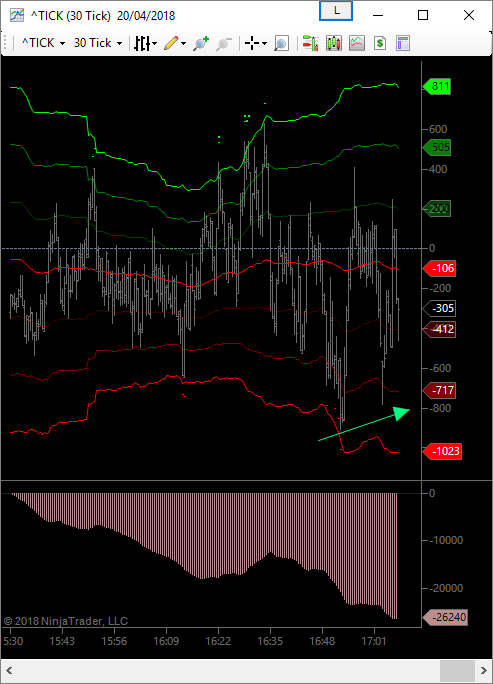Image resolution: width=493 pixels, height=684 pixels.
Task: Open the chart bar style selector
Action: click(145, 43)
